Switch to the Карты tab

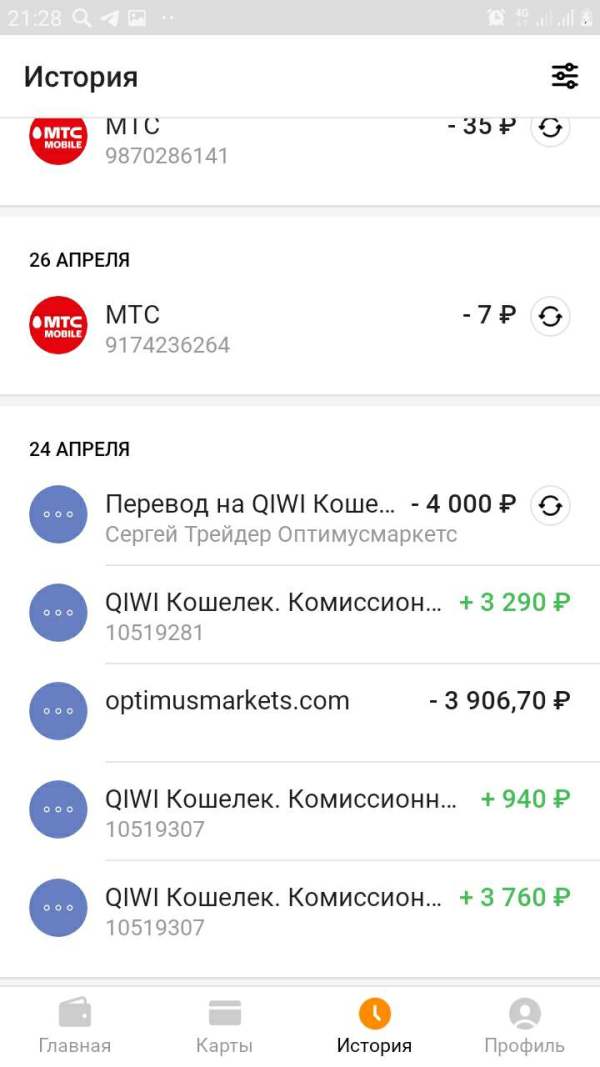(224, 1026)
